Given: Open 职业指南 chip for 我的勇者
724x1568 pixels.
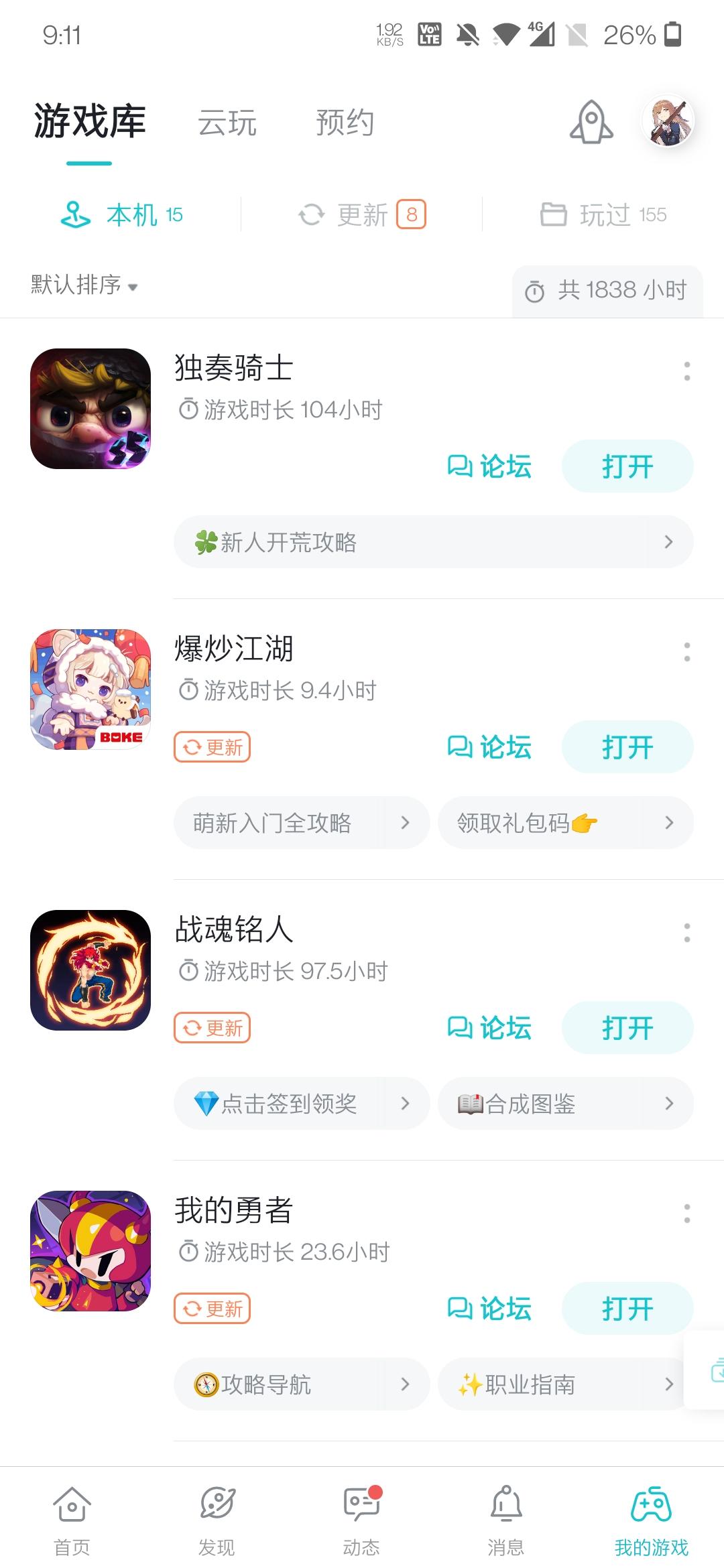Looking at the screenshot, I should tap(566, 1384).
